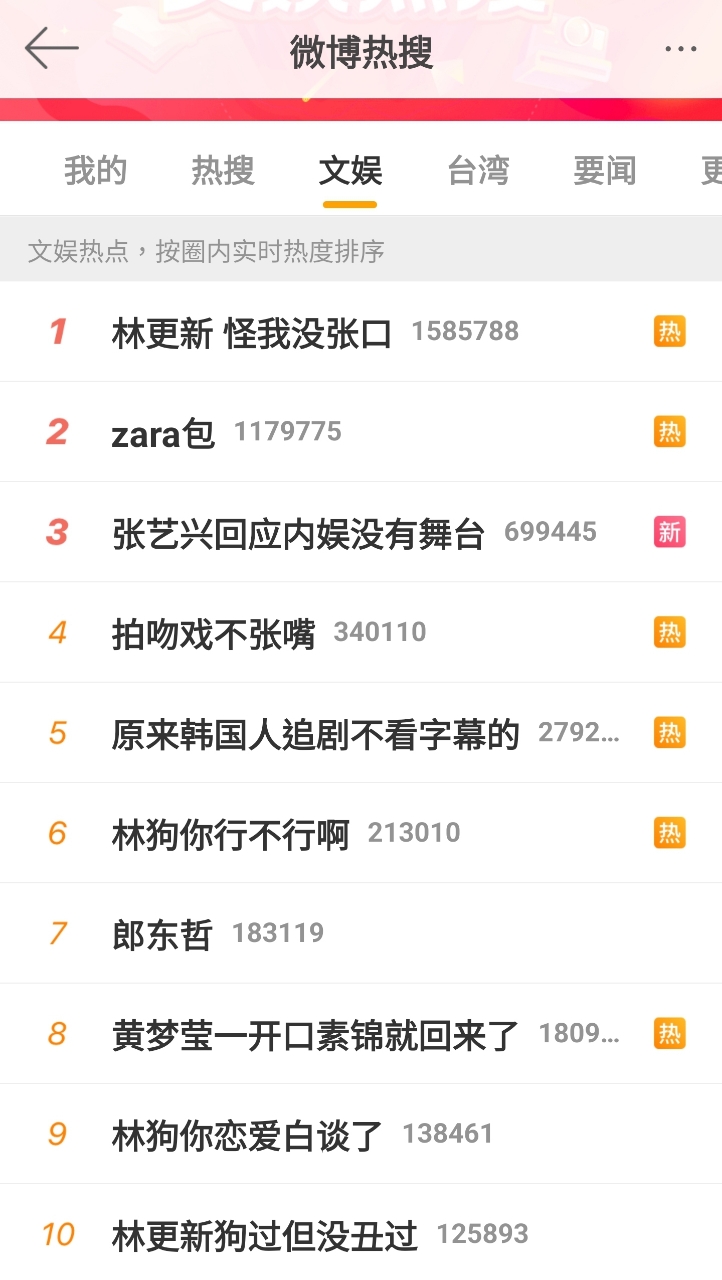Viewport: 722px width, 1280px height.
Task: Open the 要闻 tab
Action: tap(604, 171)
